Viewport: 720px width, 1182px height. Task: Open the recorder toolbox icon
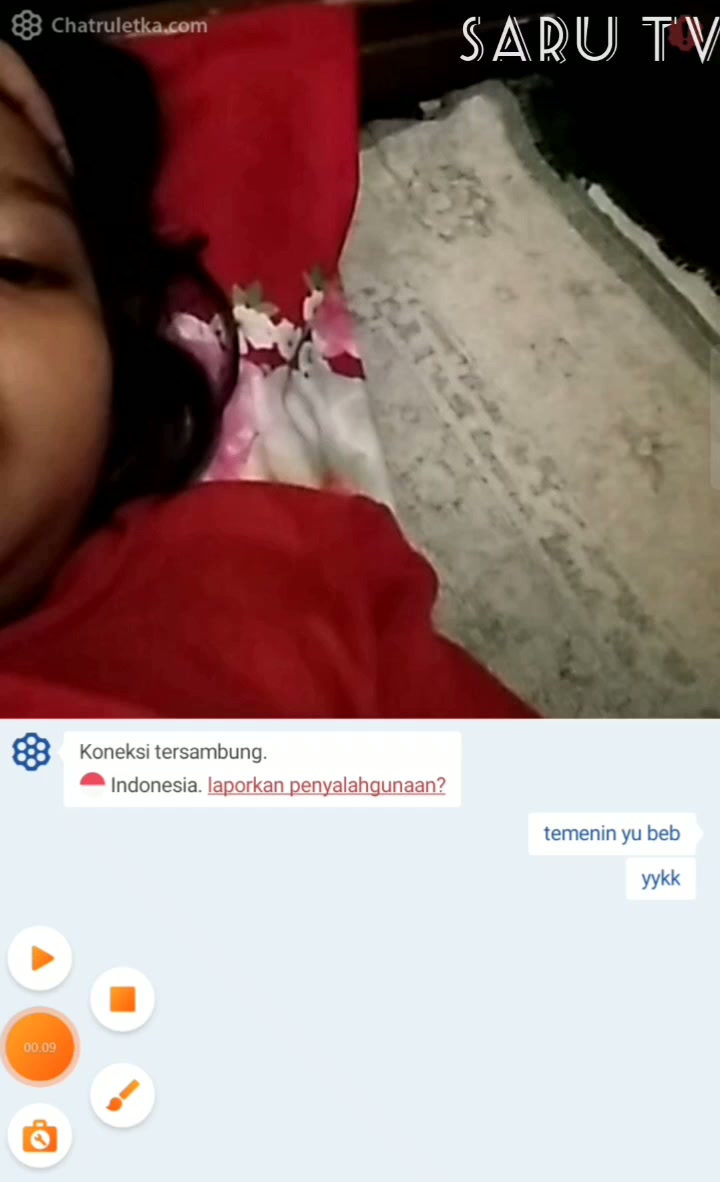coord(40,1136)
